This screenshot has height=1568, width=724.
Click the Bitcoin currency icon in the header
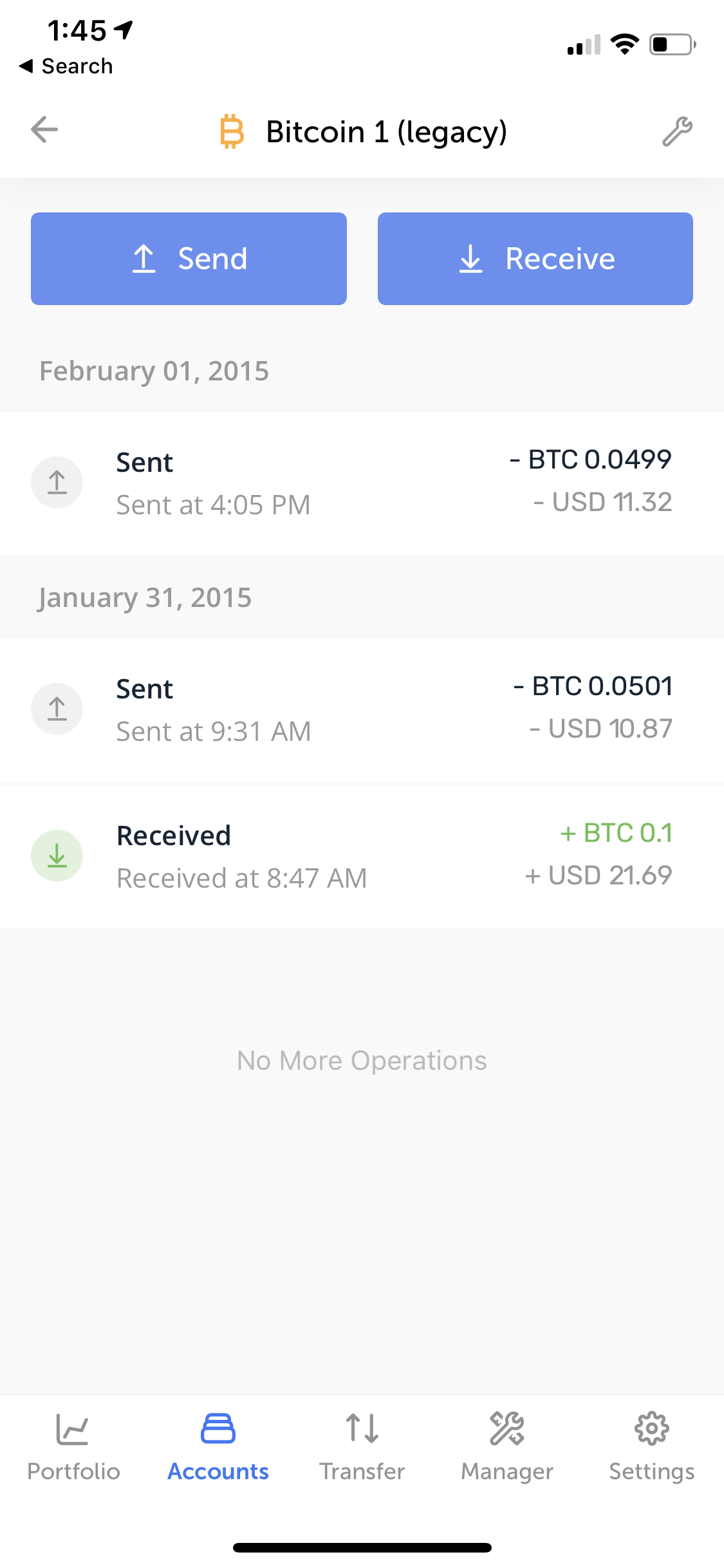pyautogui.click(x=232, y=131)
